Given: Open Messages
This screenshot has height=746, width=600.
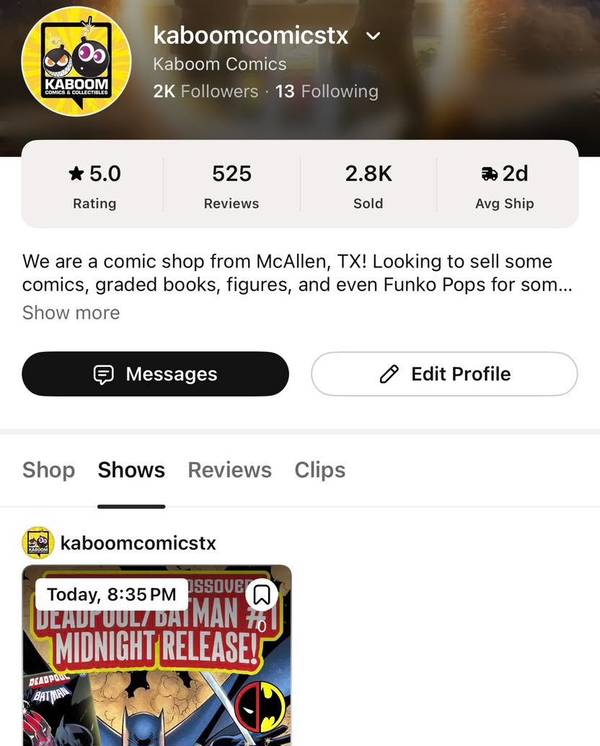Looking at the screenshot, I should (155, 374).
